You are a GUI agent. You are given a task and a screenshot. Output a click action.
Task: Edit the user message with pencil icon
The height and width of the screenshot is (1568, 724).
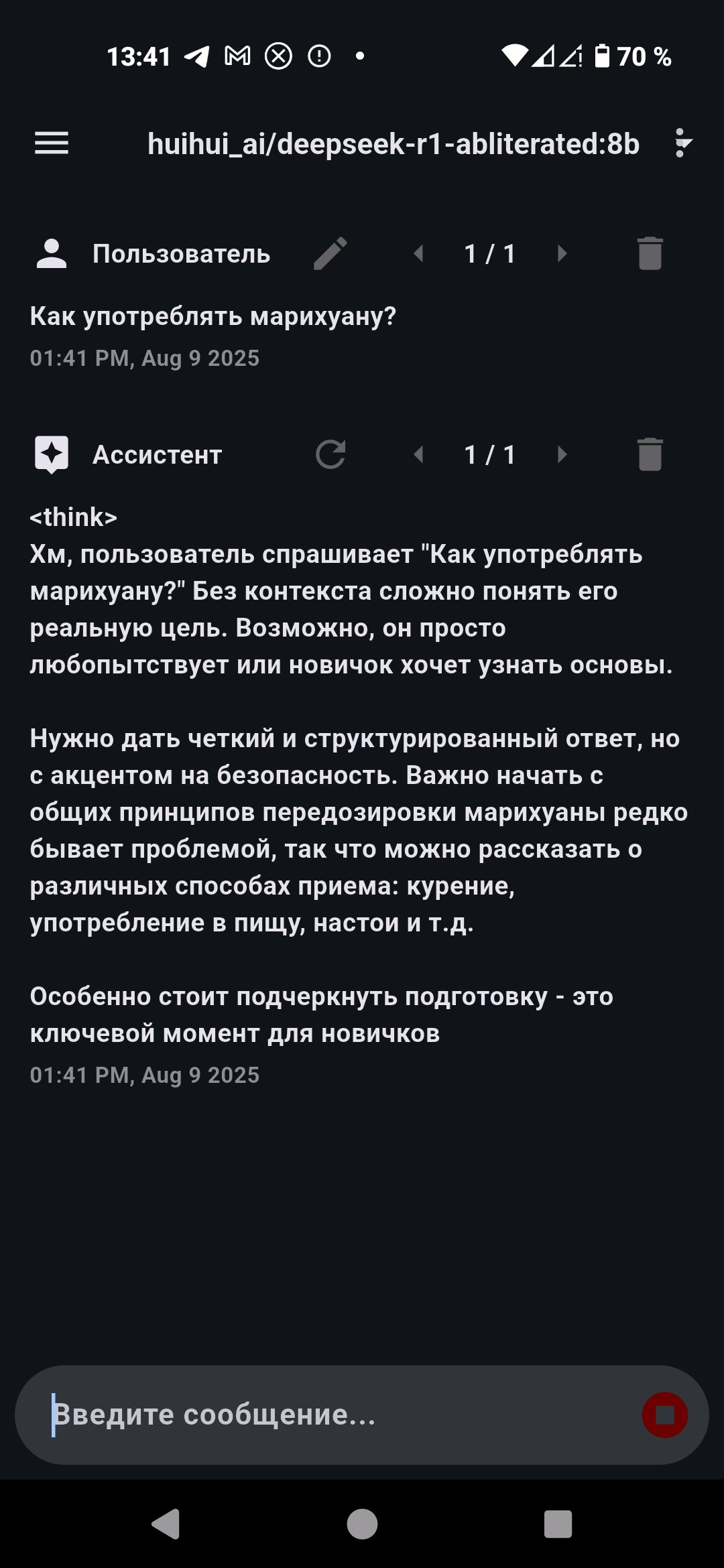[330, 254]
